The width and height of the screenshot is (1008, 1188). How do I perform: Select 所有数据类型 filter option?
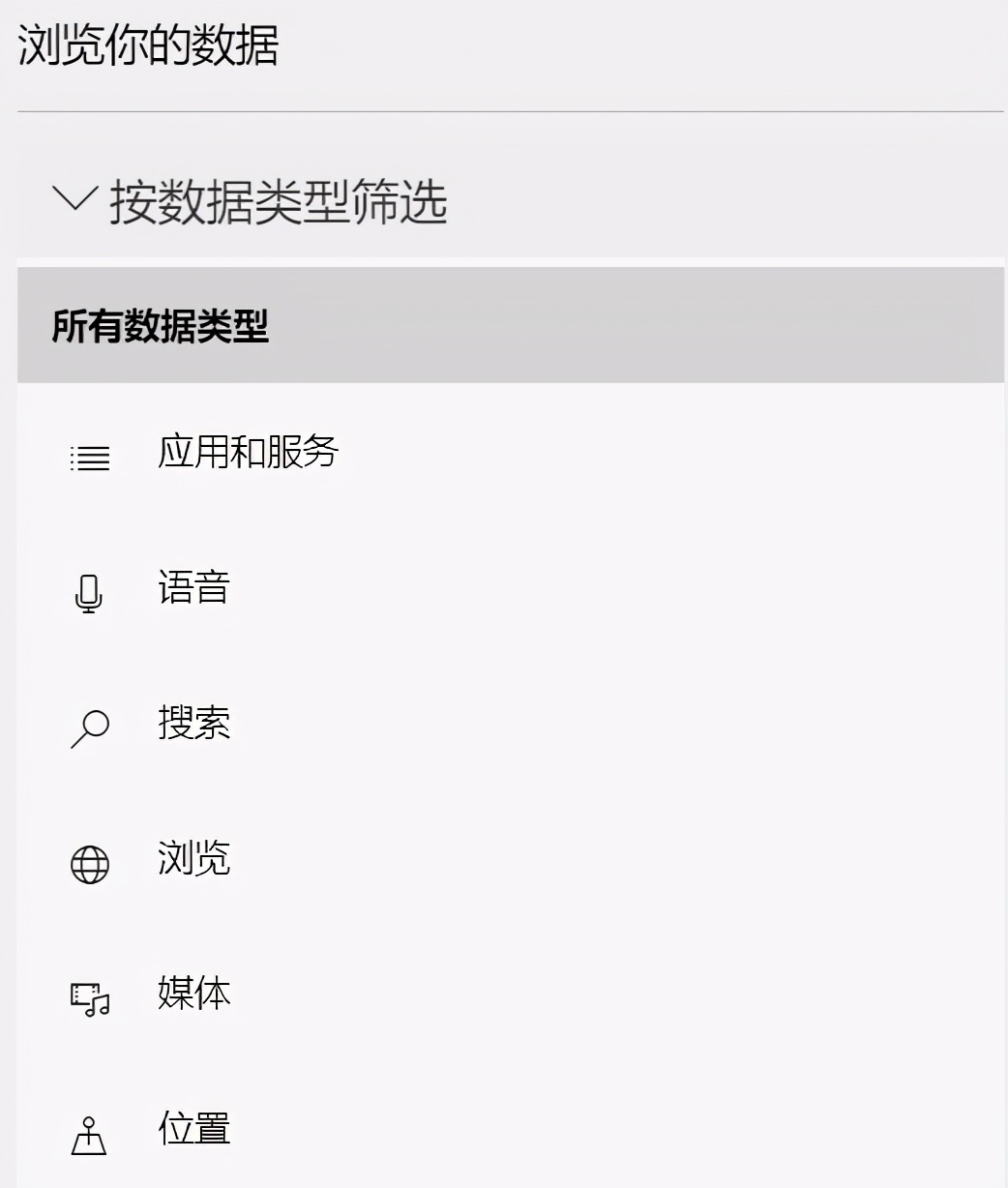click(161, 326)
